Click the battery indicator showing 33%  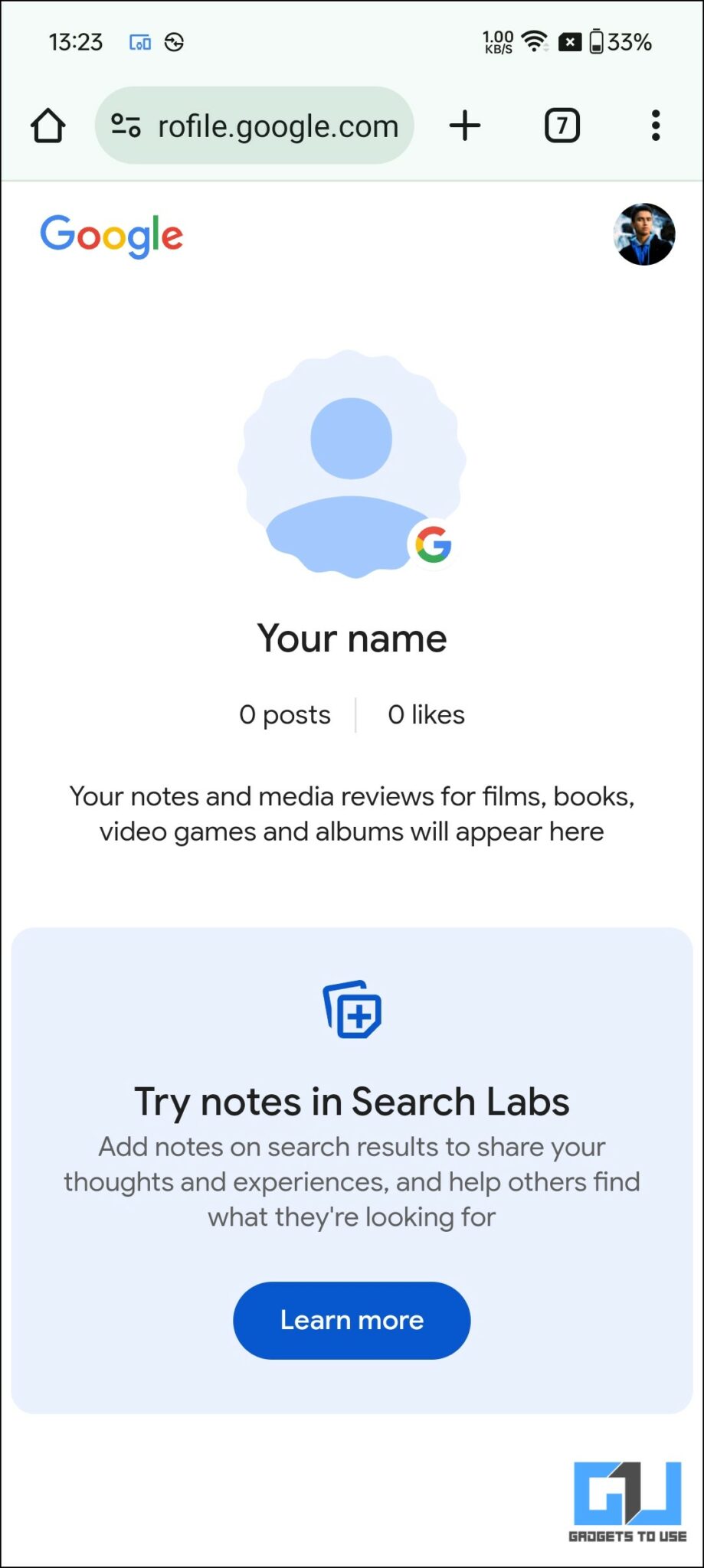click(x=613, y=43)
